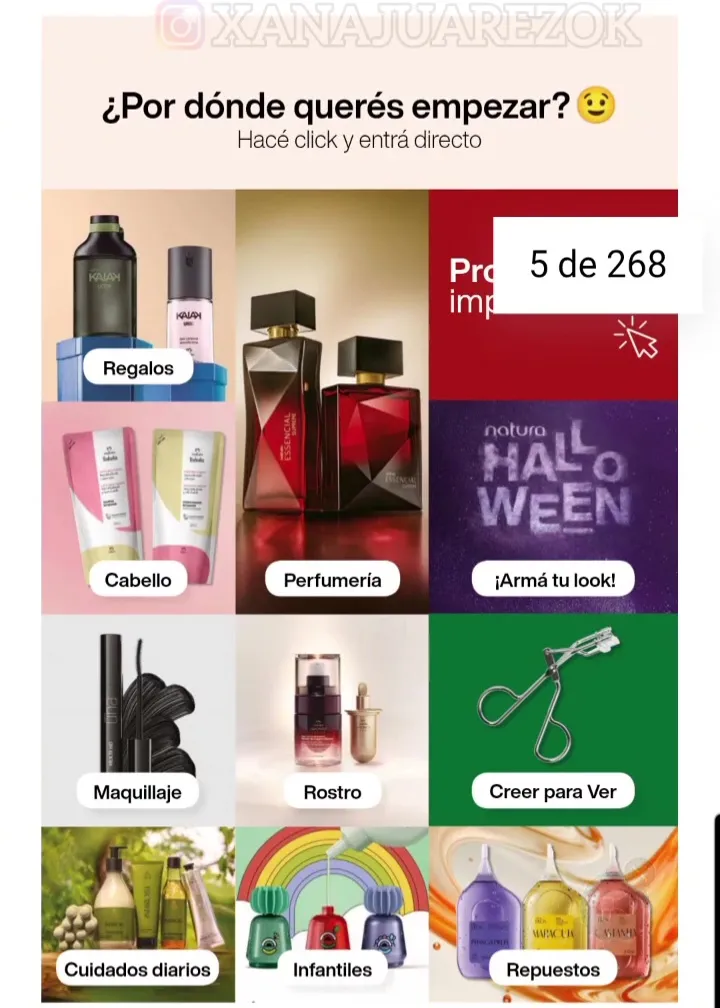This screenshot has height=1008, width=720.
Task: Open the Maquillaje category
Action: (138, 792)
